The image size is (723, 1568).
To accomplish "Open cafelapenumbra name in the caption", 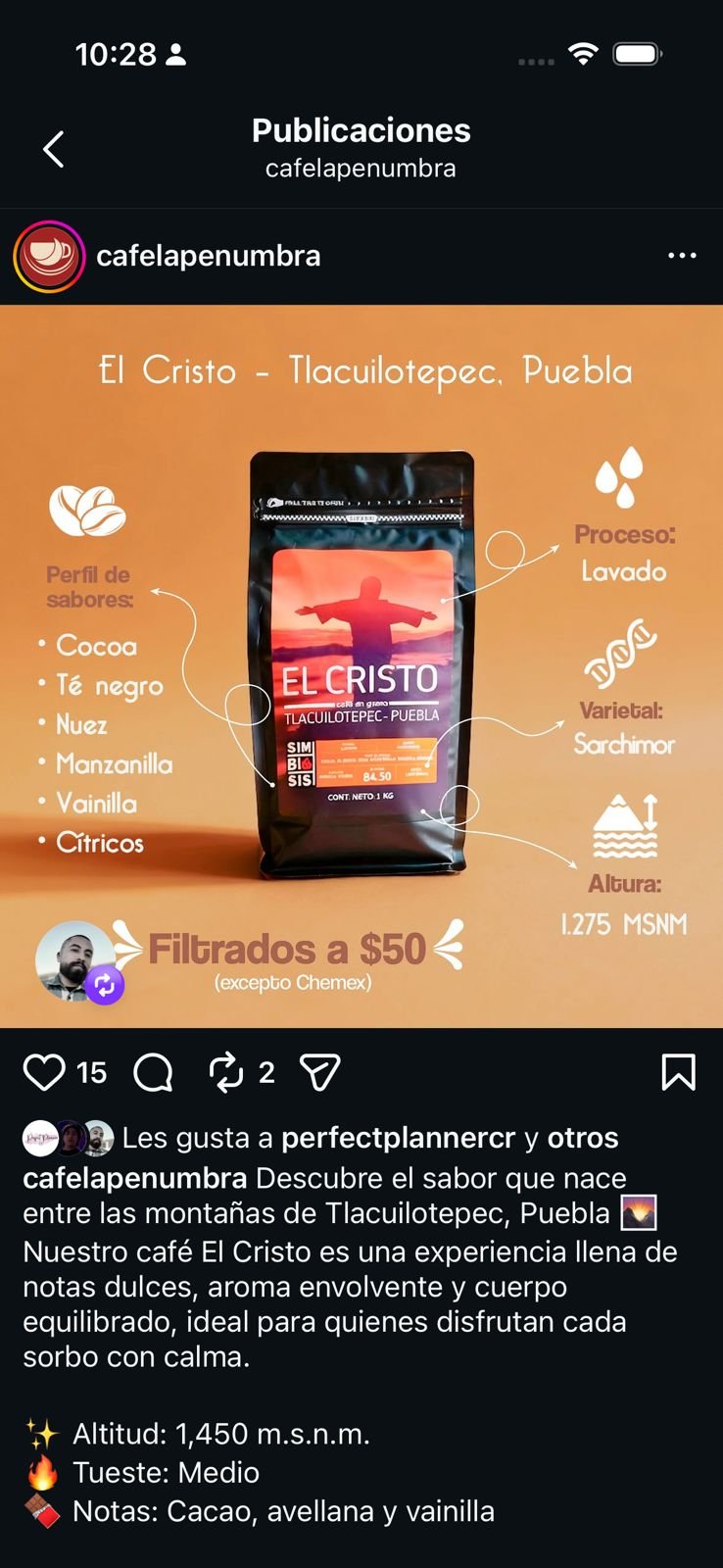I will coord(134,1177).
